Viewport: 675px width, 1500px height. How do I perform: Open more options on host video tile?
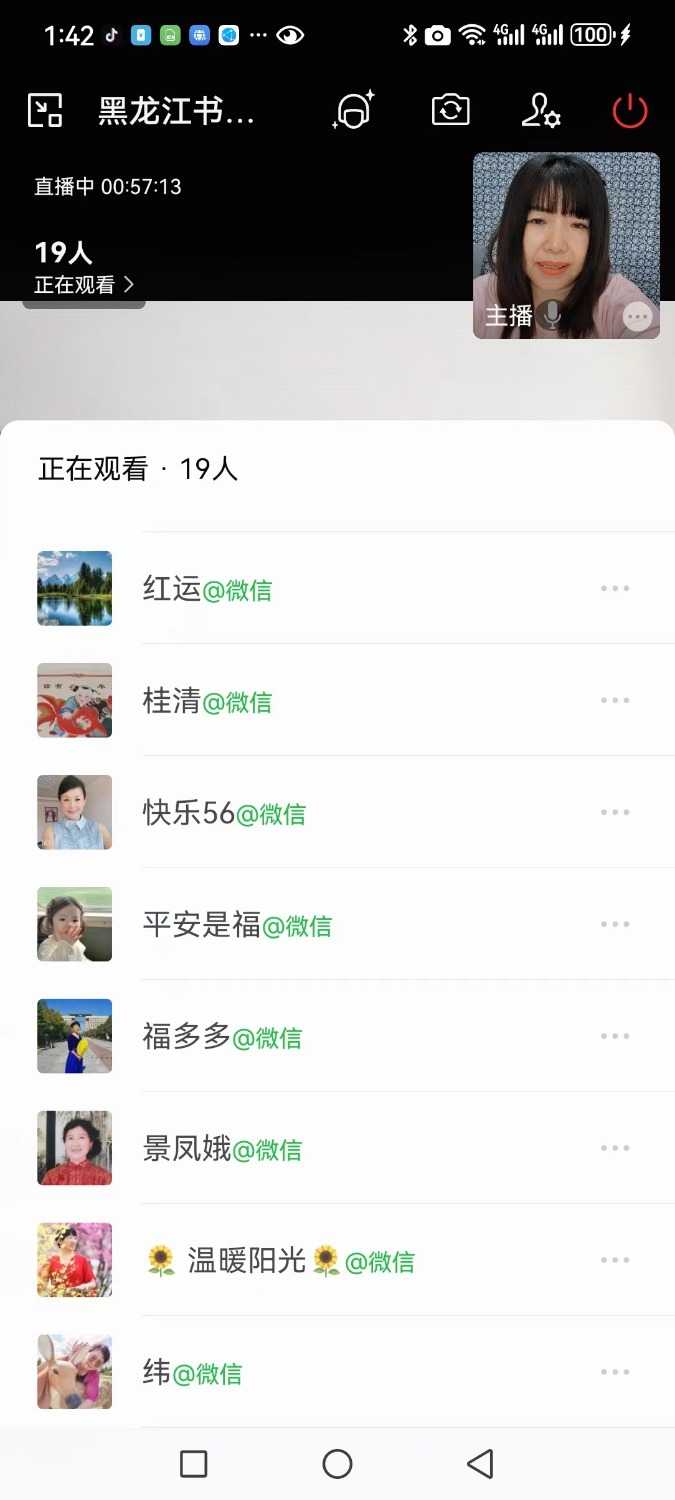(x=637, y=317)
